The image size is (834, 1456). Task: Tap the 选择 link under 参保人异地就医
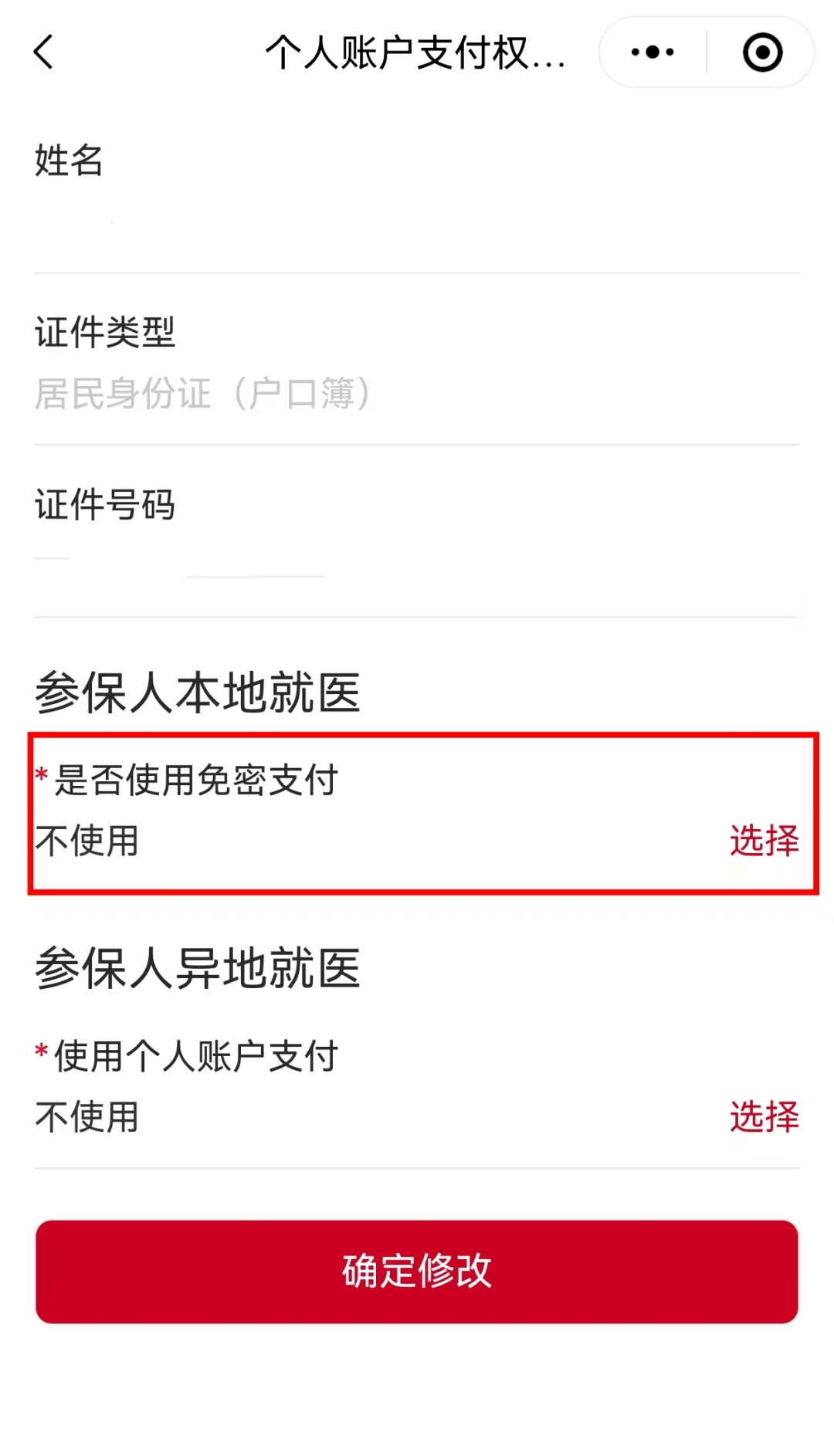[x=763, y=1114]
